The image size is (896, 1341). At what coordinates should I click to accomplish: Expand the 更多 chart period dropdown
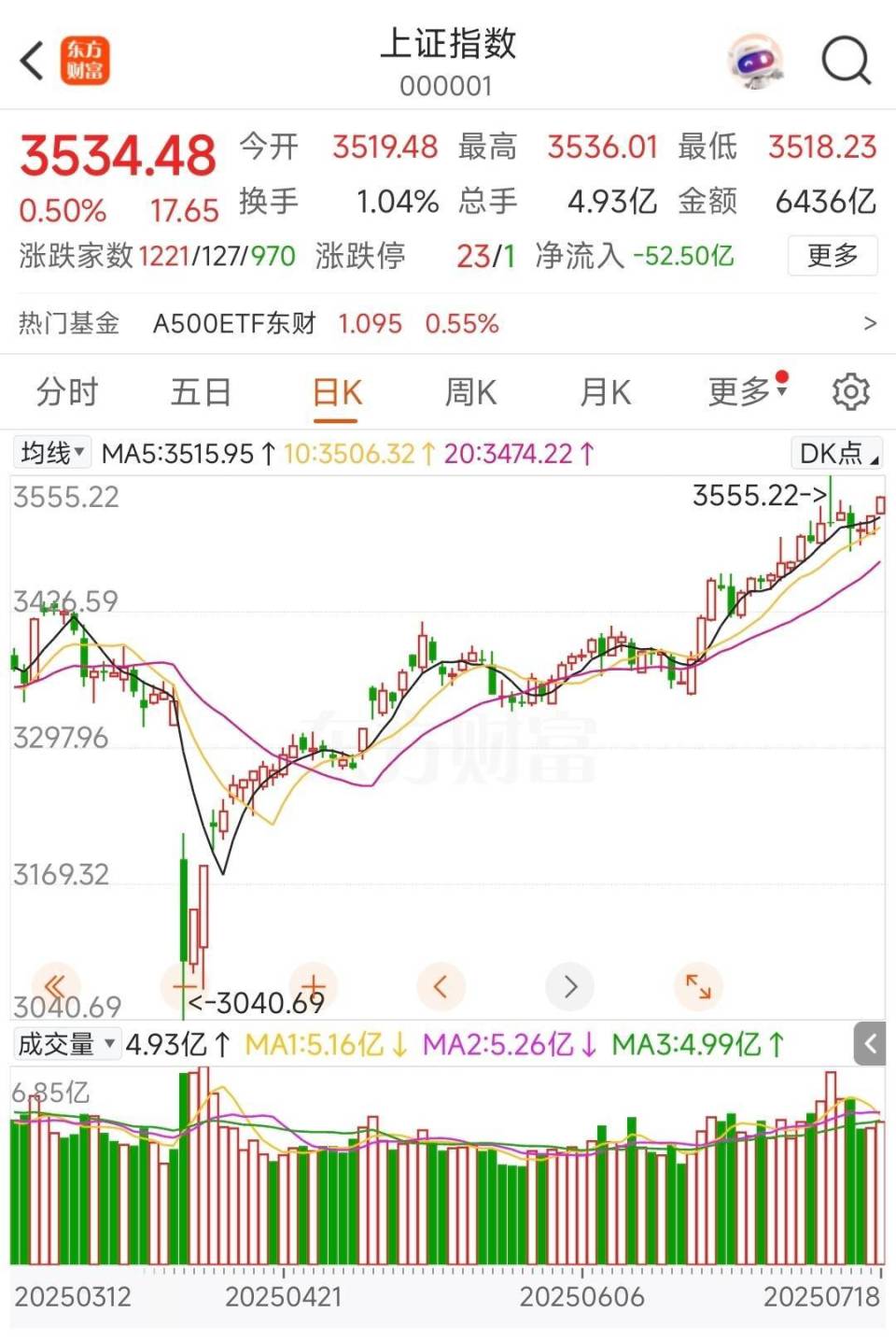(747, 392)
